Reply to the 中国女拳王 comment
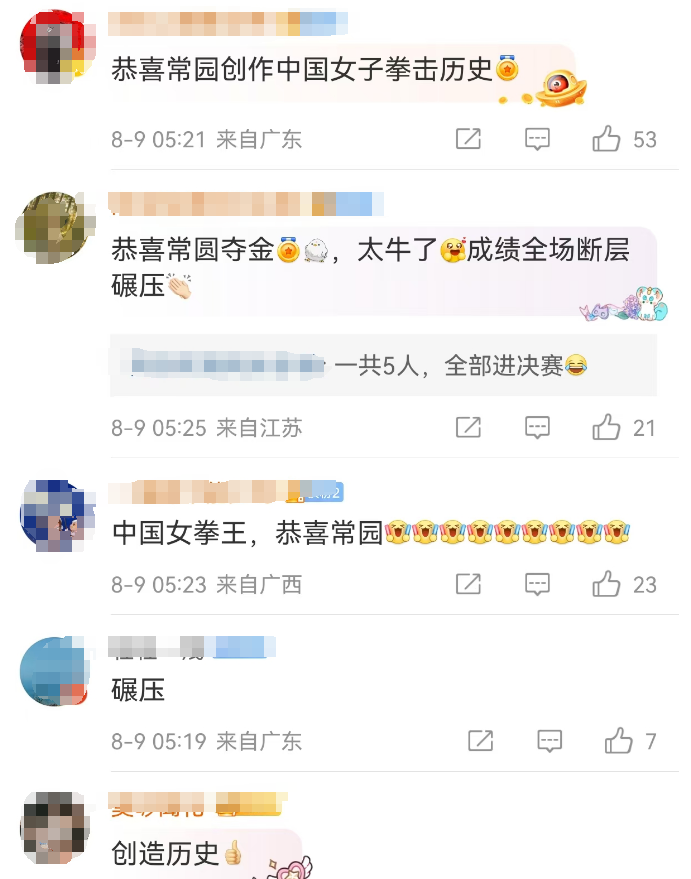The height and width of the screenshot is (879, 691). 538,584
